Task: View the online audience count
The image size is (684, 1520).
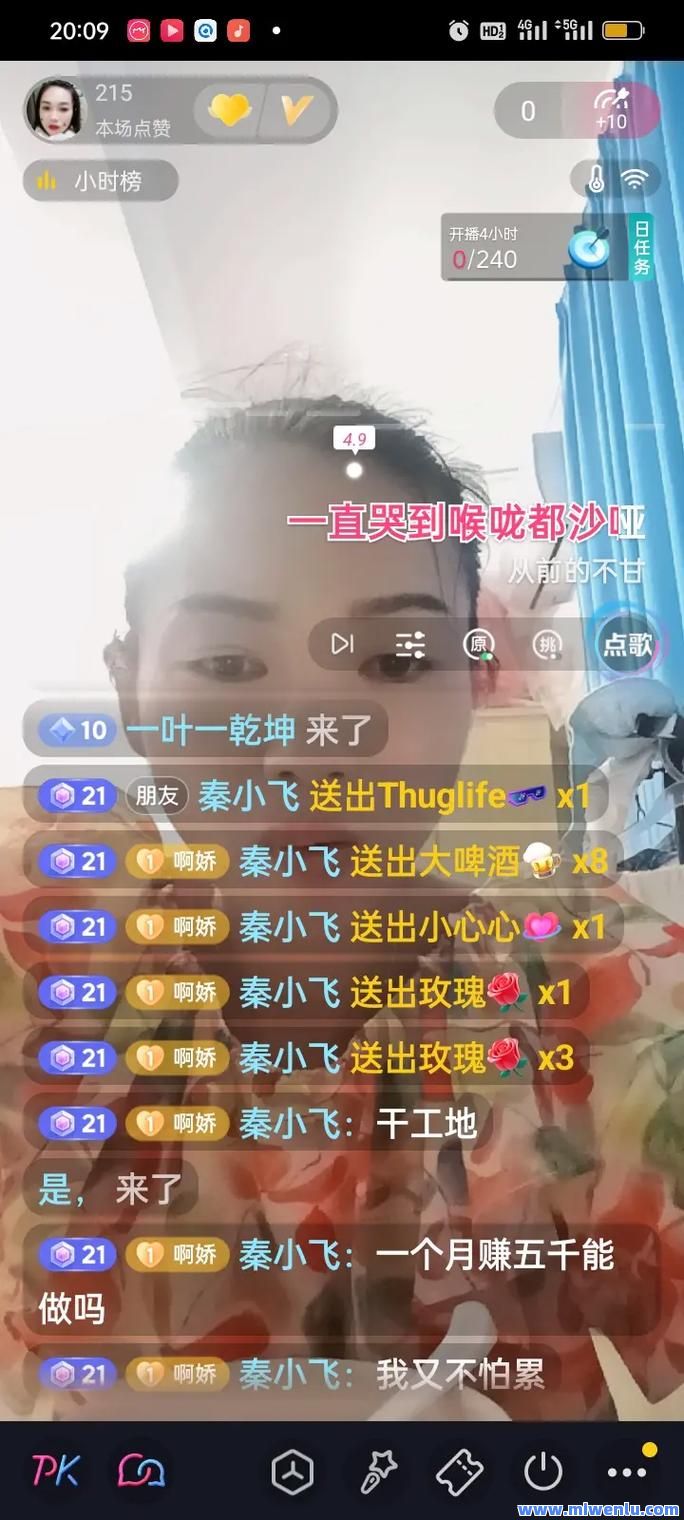Action: [x=528, y=110]
